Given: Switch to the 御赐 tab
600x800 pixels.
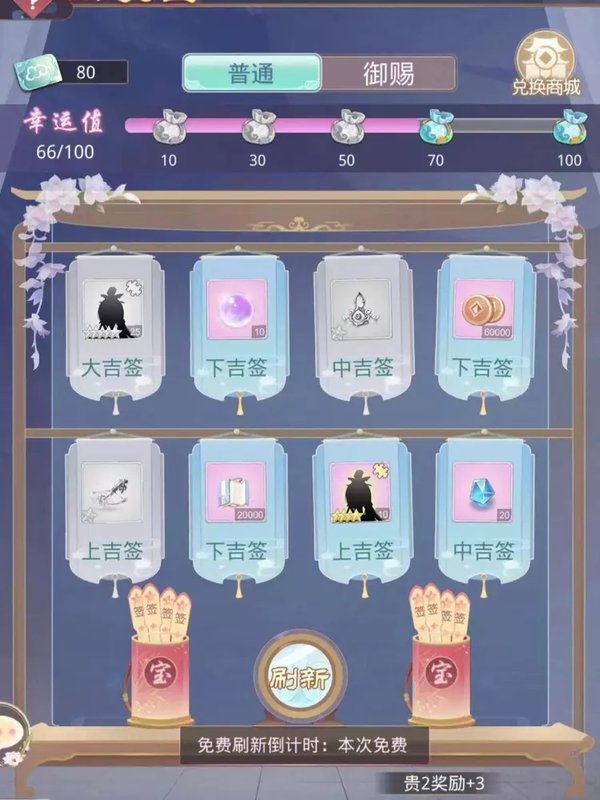Looking at the screenshot, I should click(387, 73).
